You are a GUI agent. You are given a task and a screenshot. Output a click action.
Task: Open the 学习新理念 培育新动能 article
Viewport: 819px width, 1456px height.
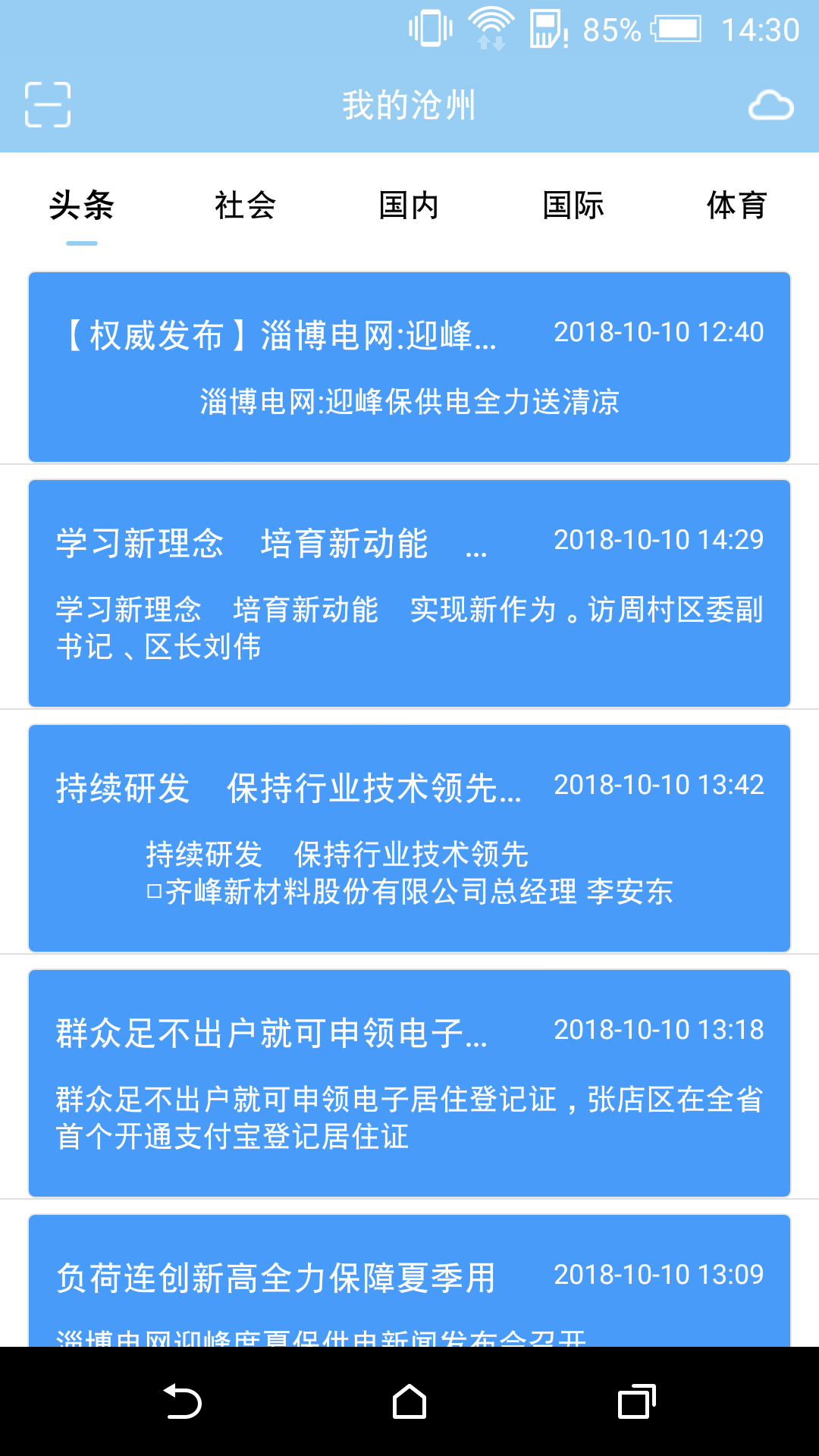pos(409,593)
